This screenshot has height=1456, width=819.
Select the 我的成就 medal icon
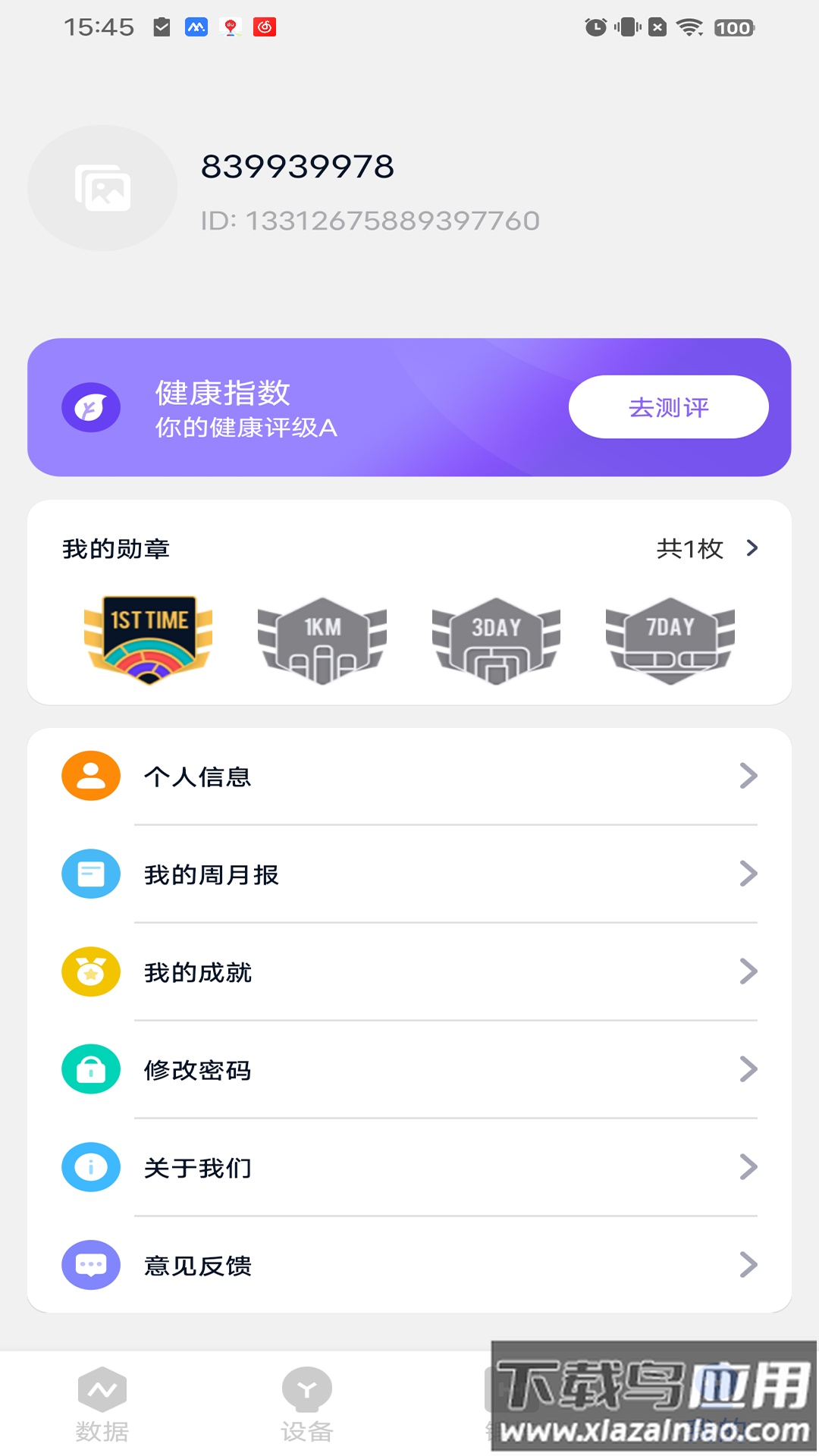pyautogui.click(x=90, y=971)
